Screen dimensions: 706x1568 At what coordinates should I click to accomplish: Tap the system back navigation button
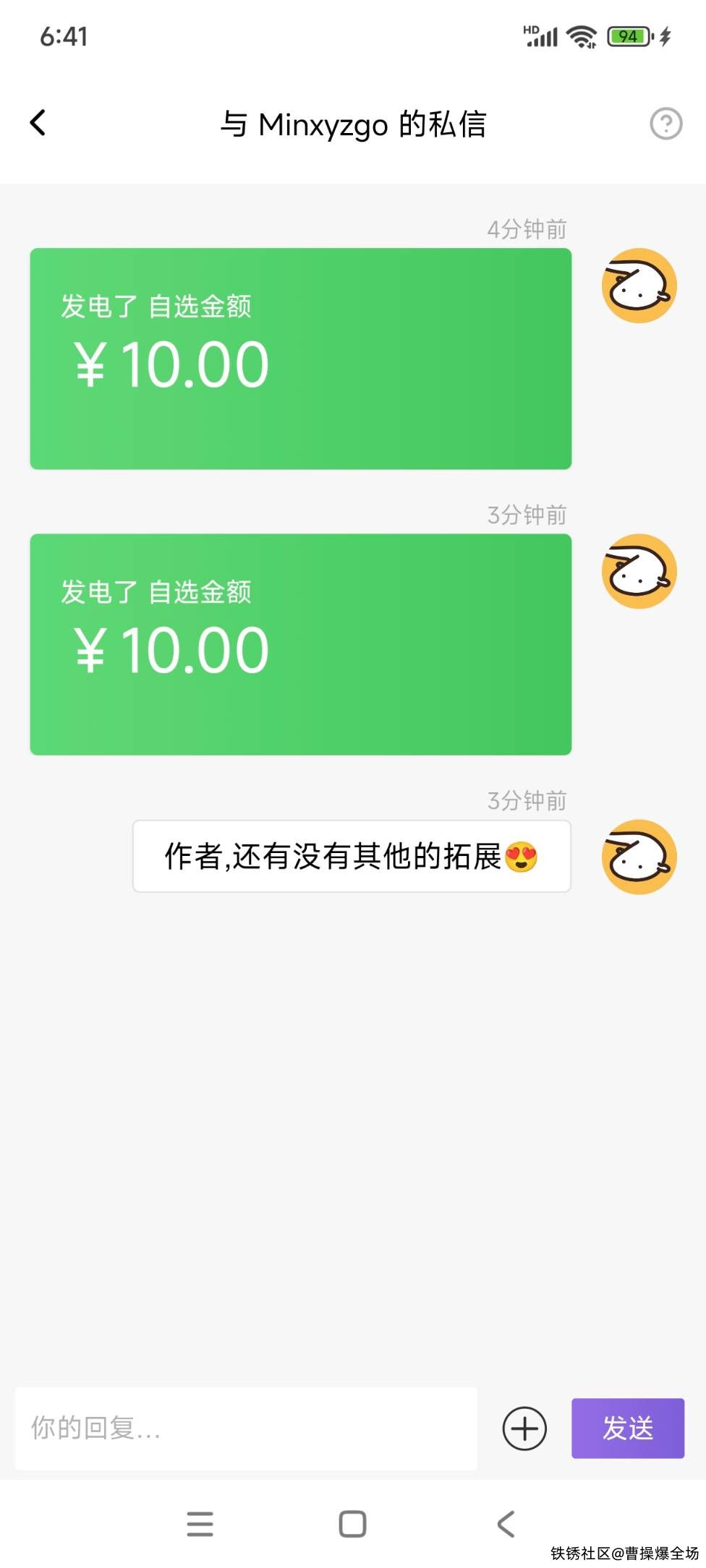coord(506,1524)
